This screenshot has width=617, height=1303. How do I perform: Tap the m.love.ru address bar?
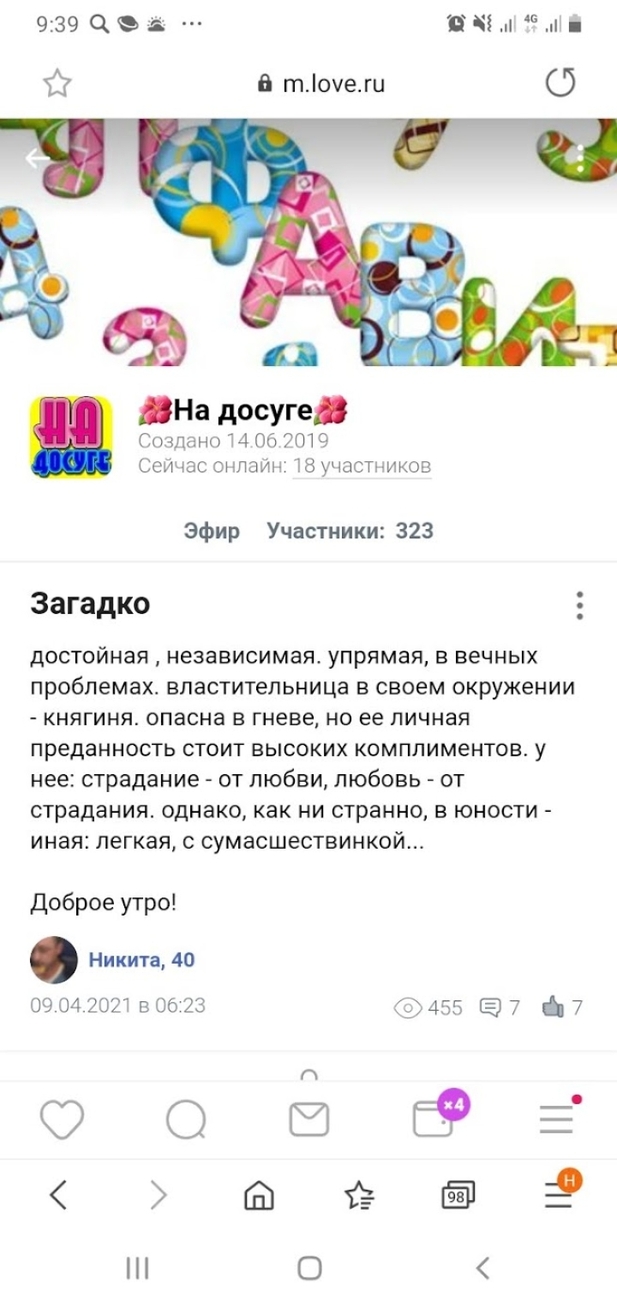(x=320, y=84)
